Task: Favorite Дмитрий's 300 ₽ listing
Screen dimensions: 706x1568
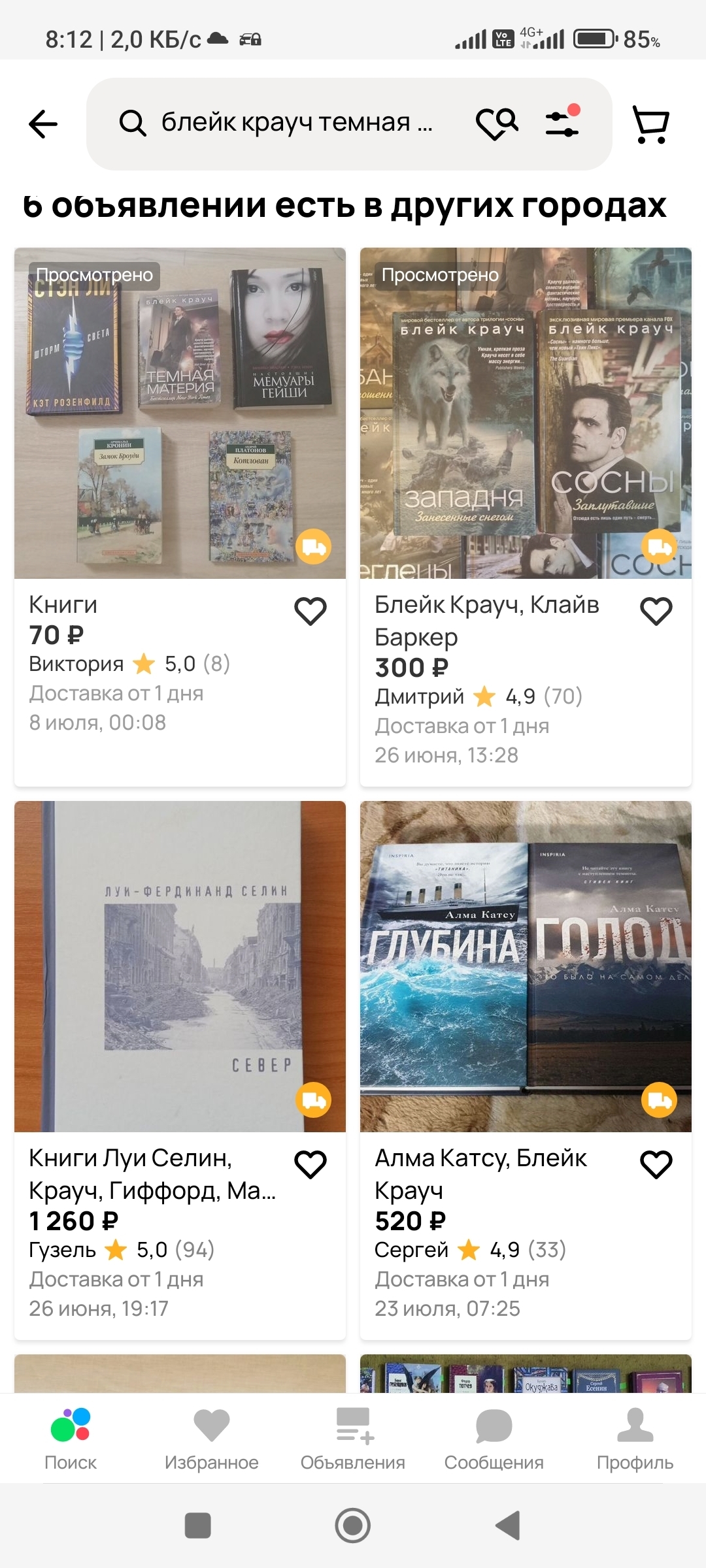Action: tap(656, 611)
